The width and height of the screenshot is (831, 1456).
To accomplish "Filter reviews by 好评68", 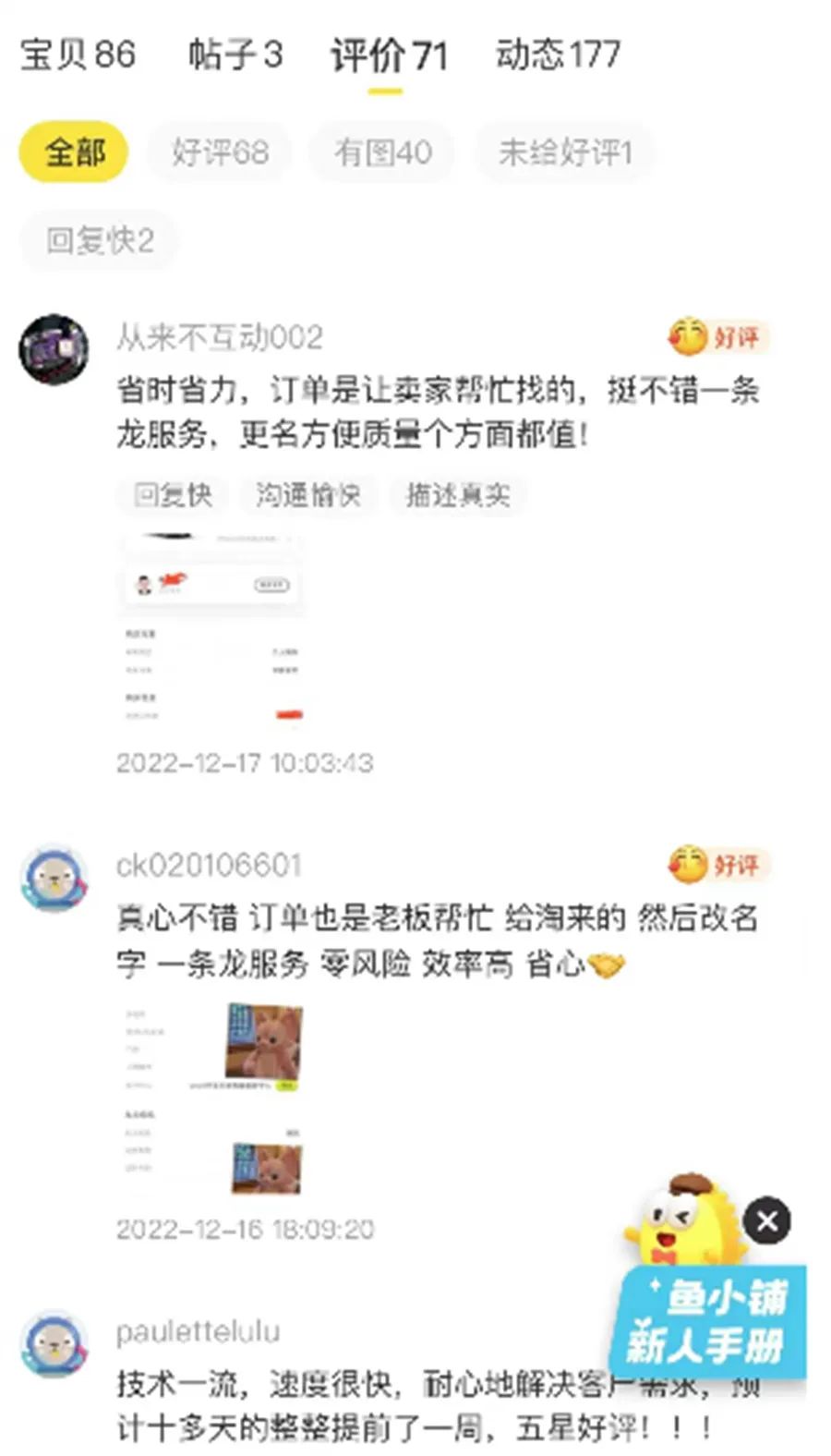I will pyautogui.click(x=220, y=152).
